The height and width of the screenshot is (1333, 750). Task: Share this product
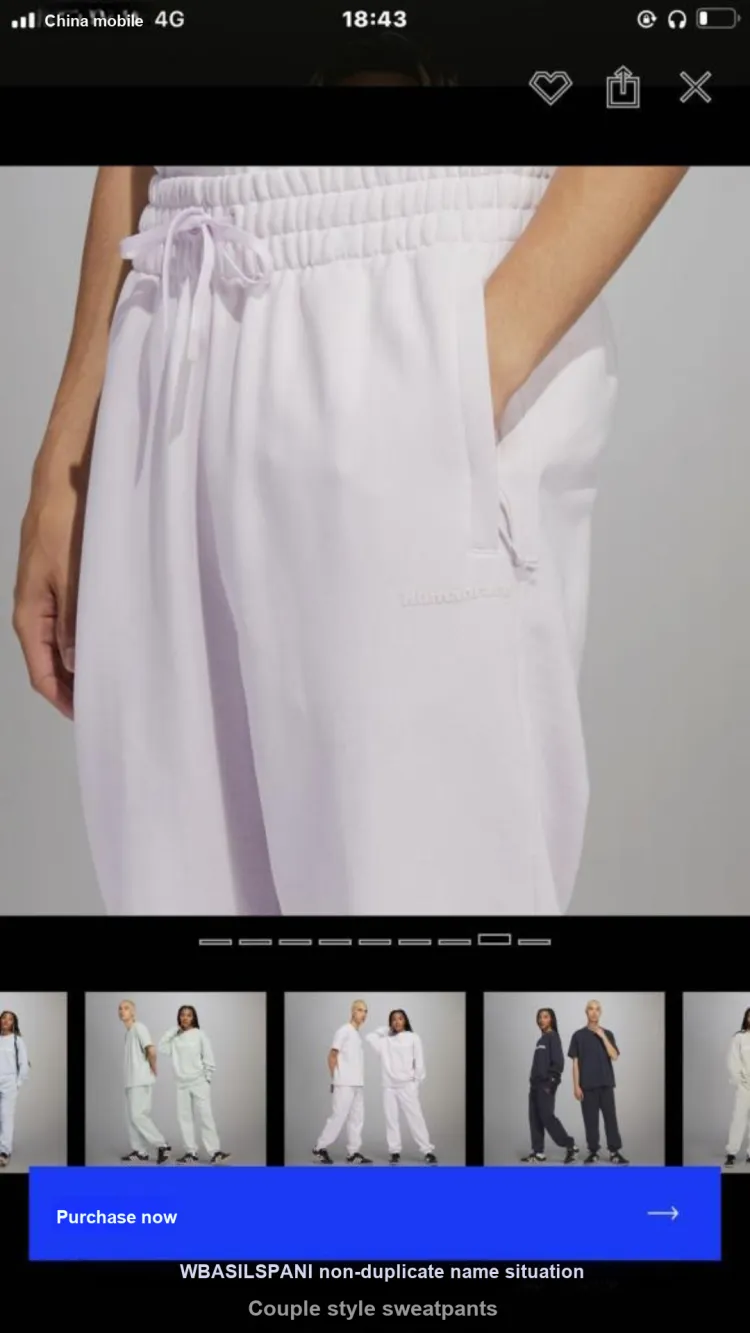623,88
